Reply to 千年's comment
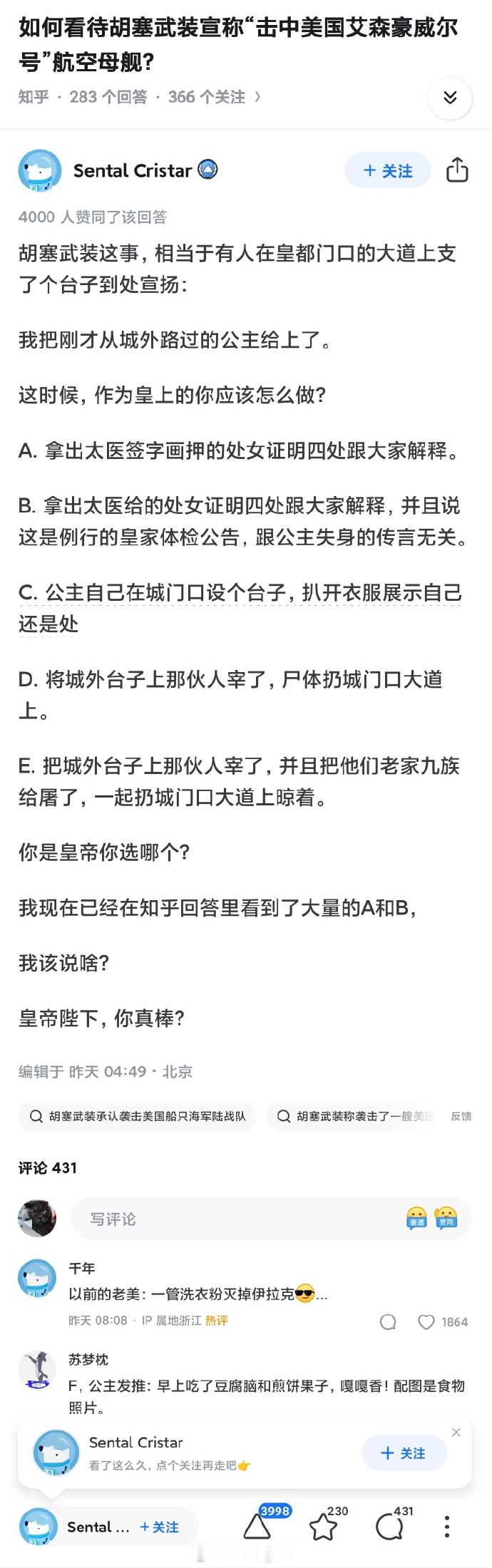This screenshot has width=492, height=1568. click(388, 1323)
